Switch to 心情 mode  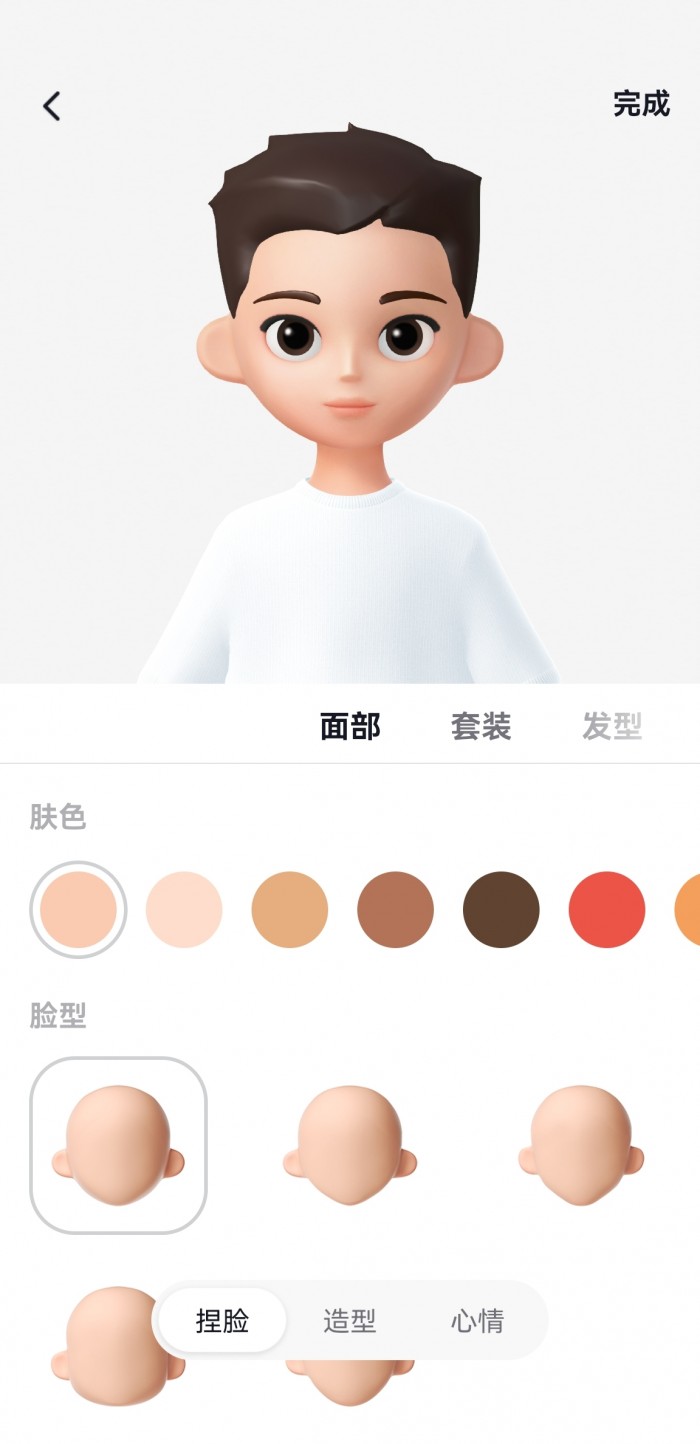477,1321
